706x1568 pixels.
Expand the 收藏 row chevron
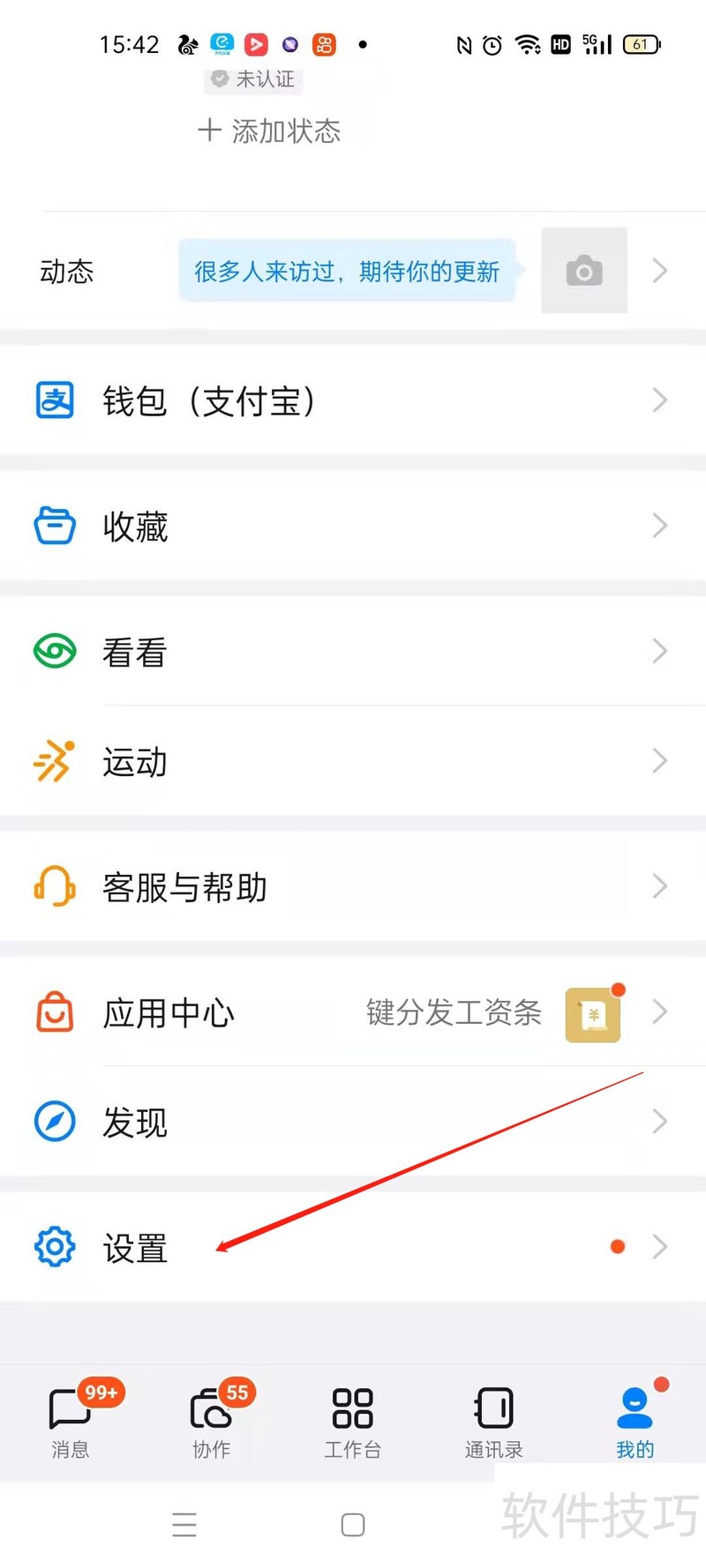pyautogui.click(x=658, y=525)
